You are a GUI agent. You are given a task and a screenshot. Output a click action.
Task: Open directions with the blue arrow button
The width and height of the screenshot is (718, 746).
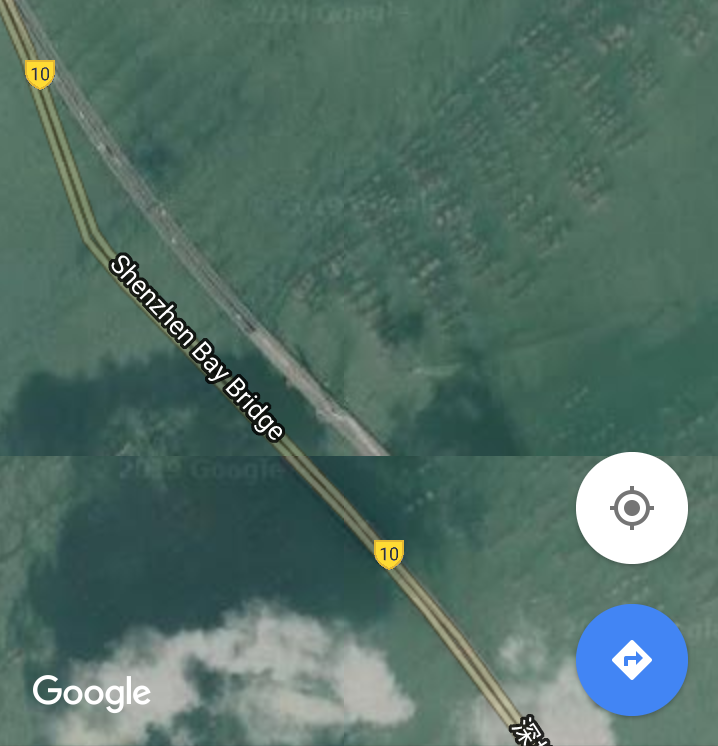(631, 660)
